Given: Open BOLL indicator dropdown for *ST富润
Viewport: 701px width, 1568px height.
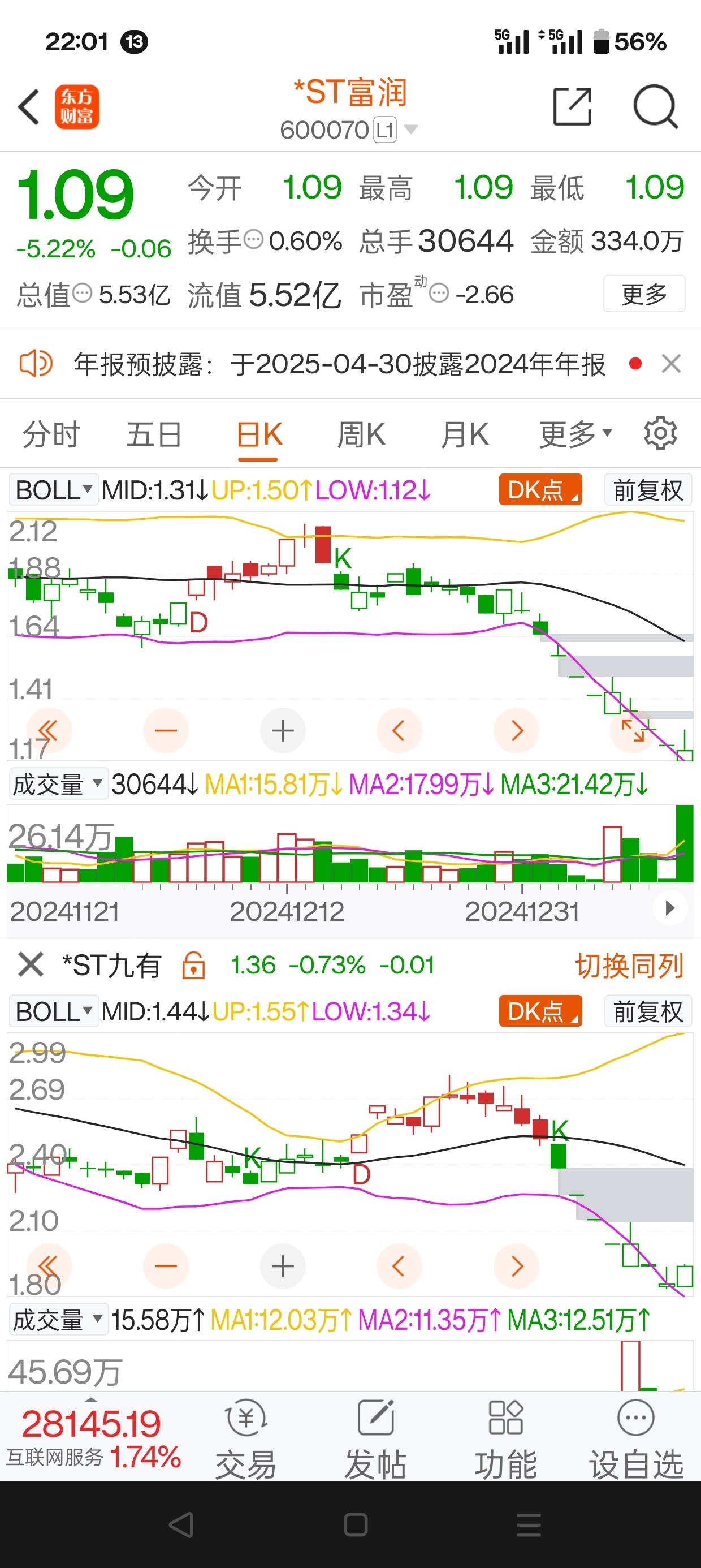Looking at the screenshot, I should (x=54, y=490).
